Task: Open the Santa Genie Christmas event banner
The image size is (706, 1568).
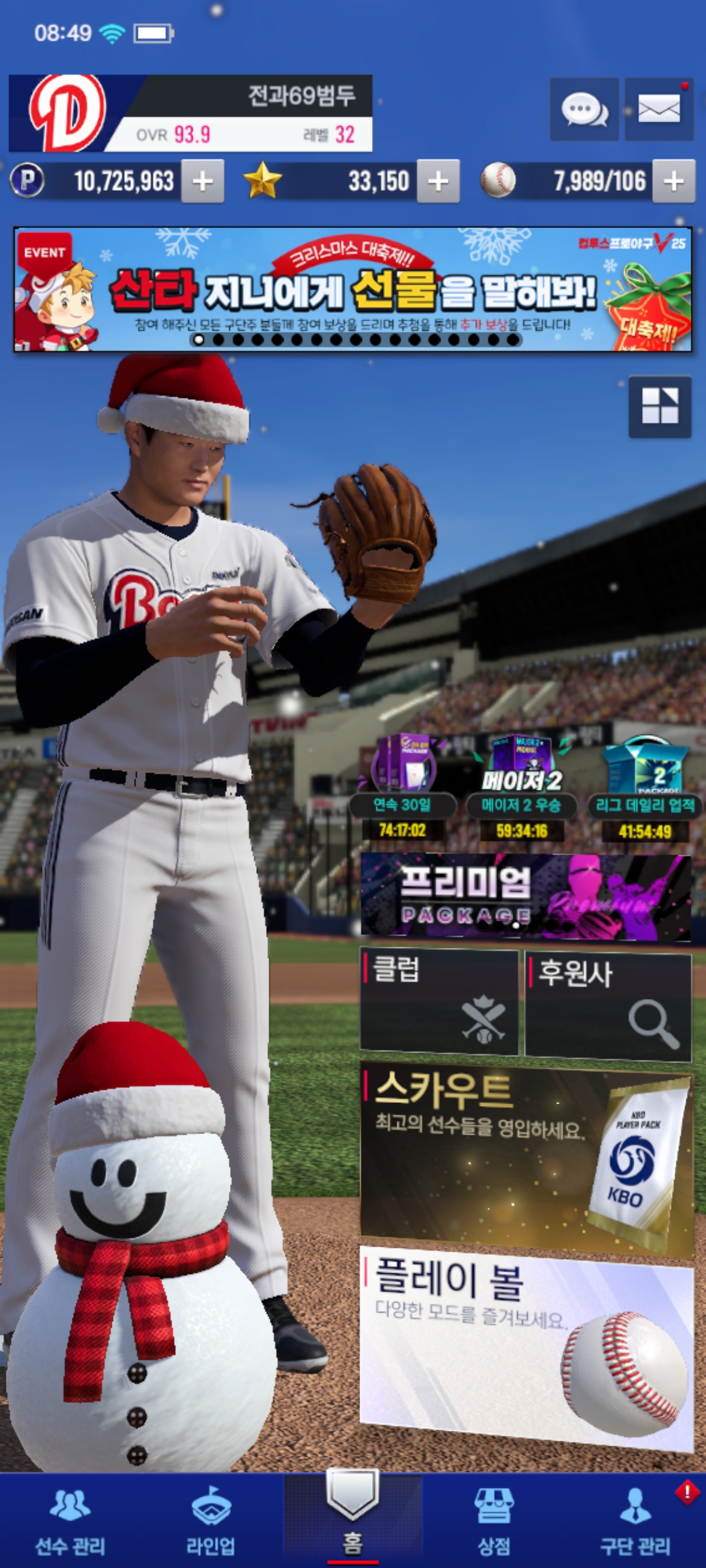Action: click(x=353, y=289)
